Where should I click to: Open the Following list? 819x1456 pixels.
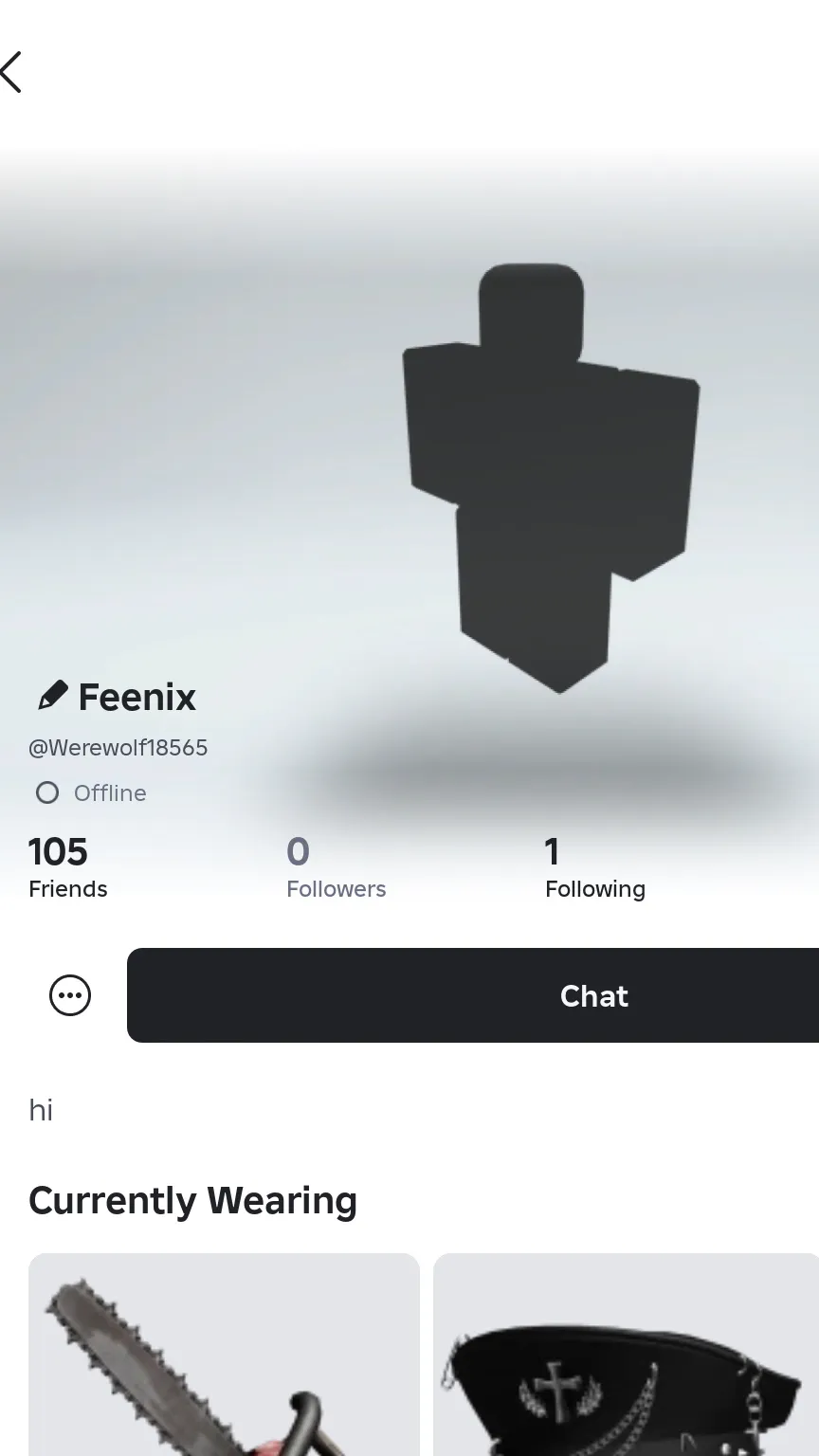click(594, 867)
